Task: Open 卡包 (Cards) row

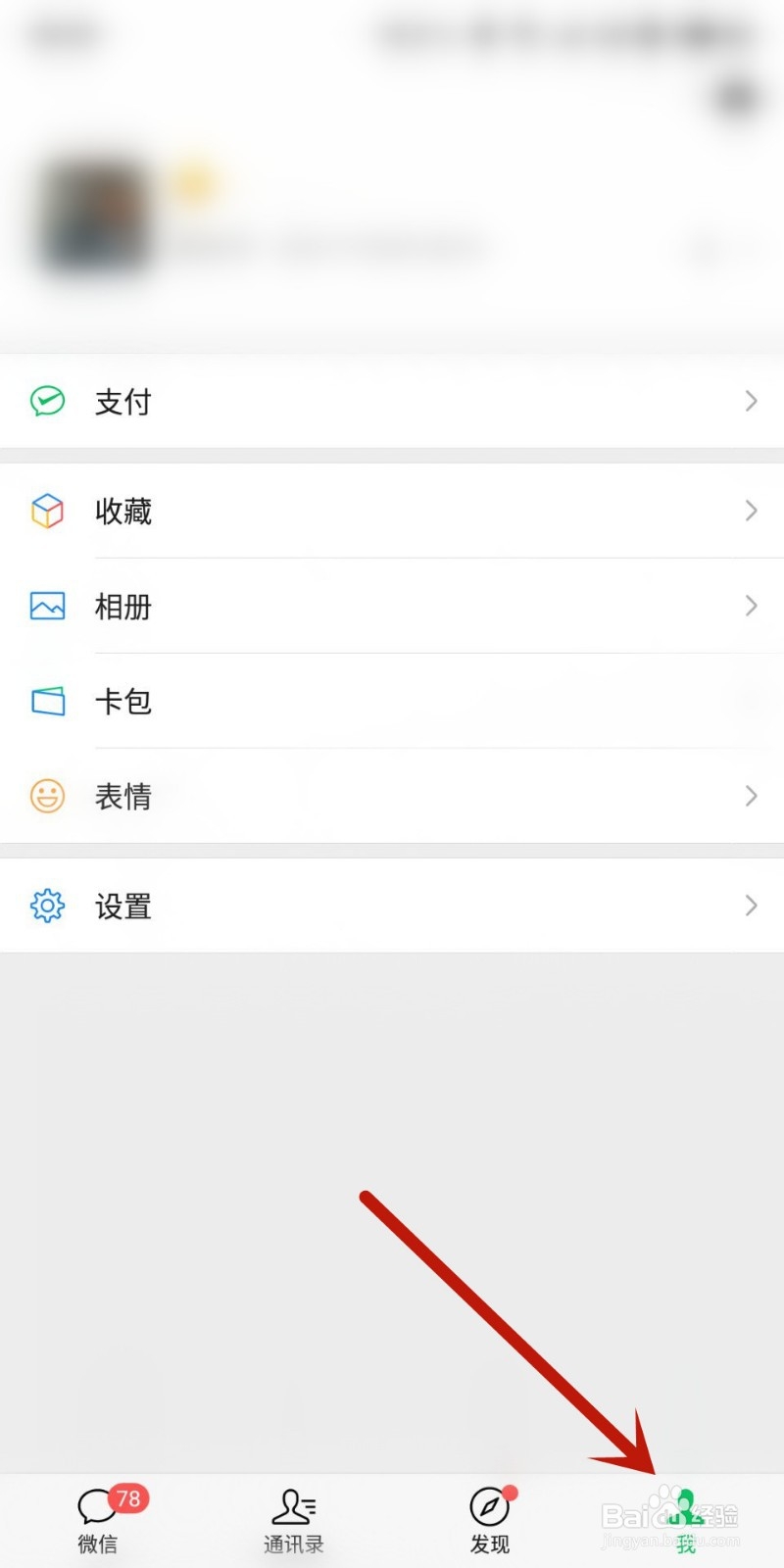Action: pos(392,701)
